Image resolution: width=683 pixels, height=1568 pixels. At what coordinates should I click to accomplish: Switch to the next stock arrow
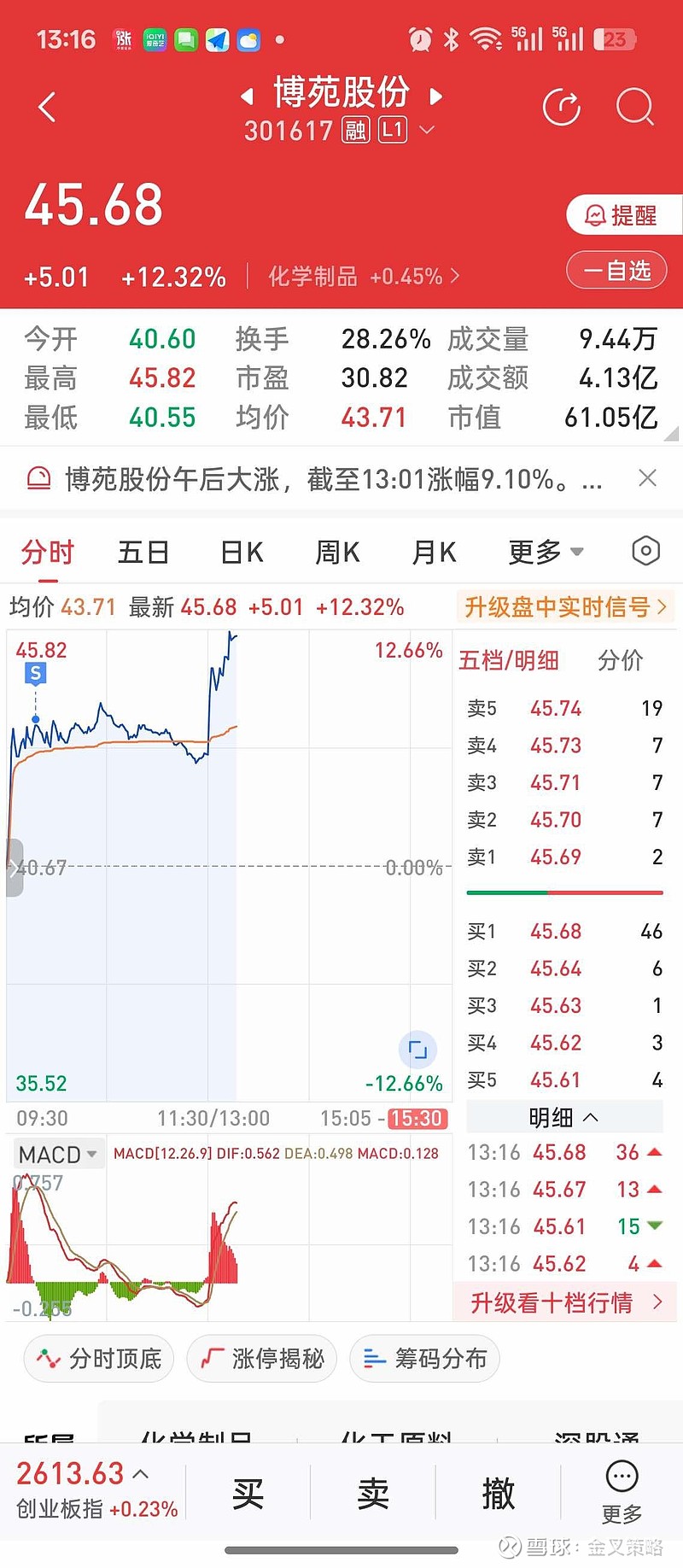(x=436, y=97)
